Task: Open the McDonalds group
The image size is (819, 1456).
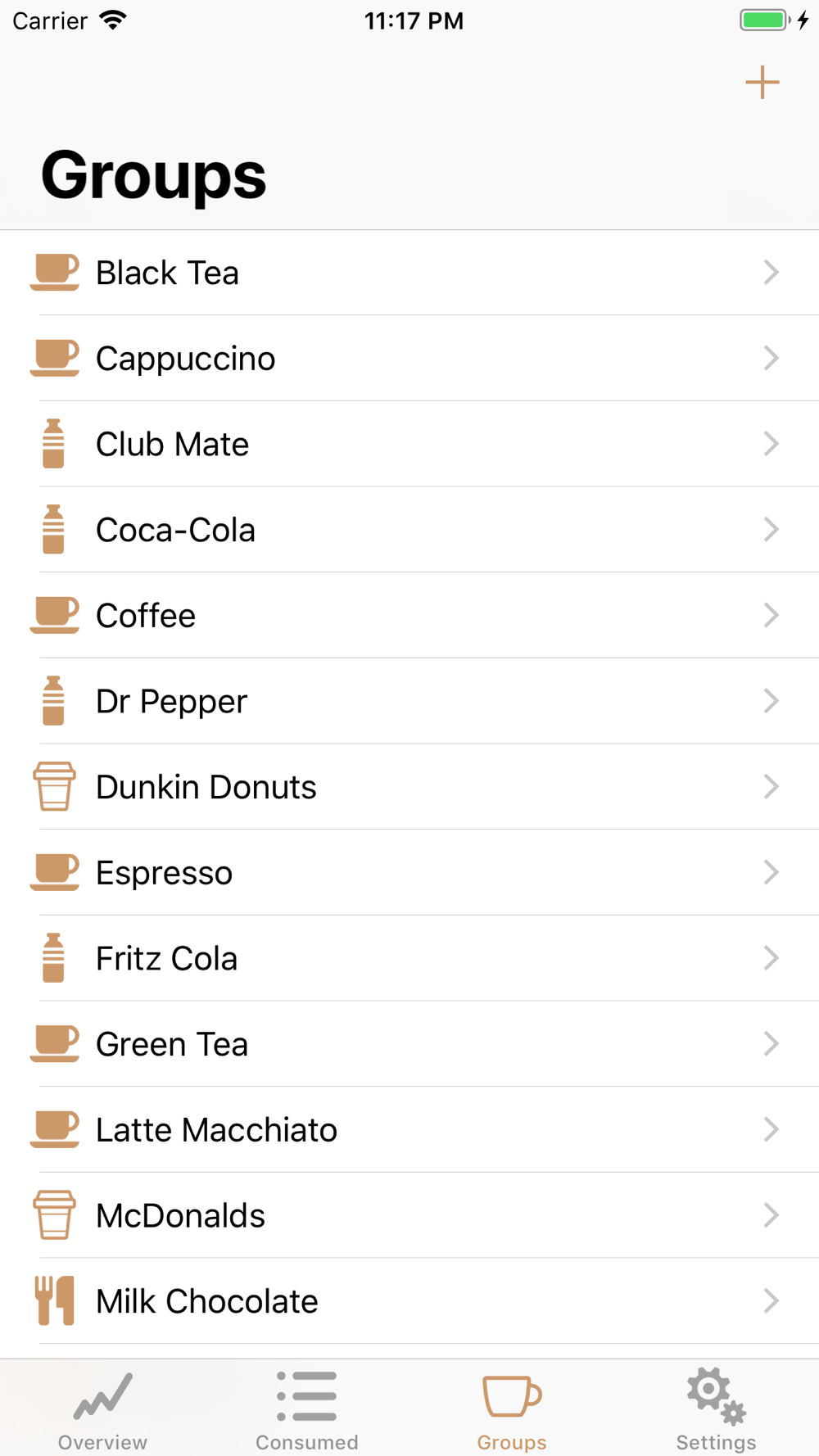Action: point(409,1215)
